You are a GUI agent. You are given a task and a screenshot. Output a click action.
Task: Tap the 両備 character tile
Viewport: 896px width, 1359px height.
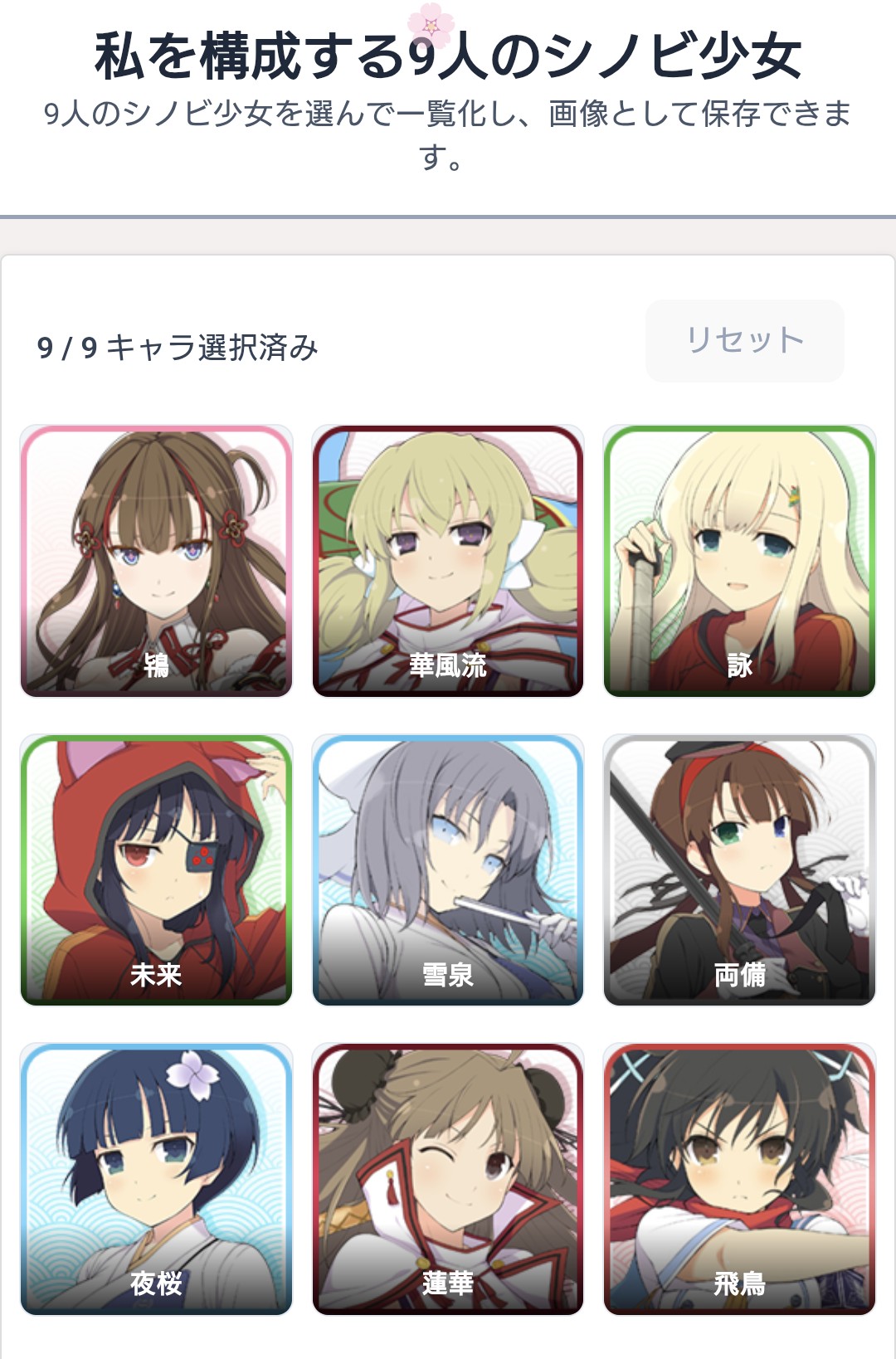[739, 869]
